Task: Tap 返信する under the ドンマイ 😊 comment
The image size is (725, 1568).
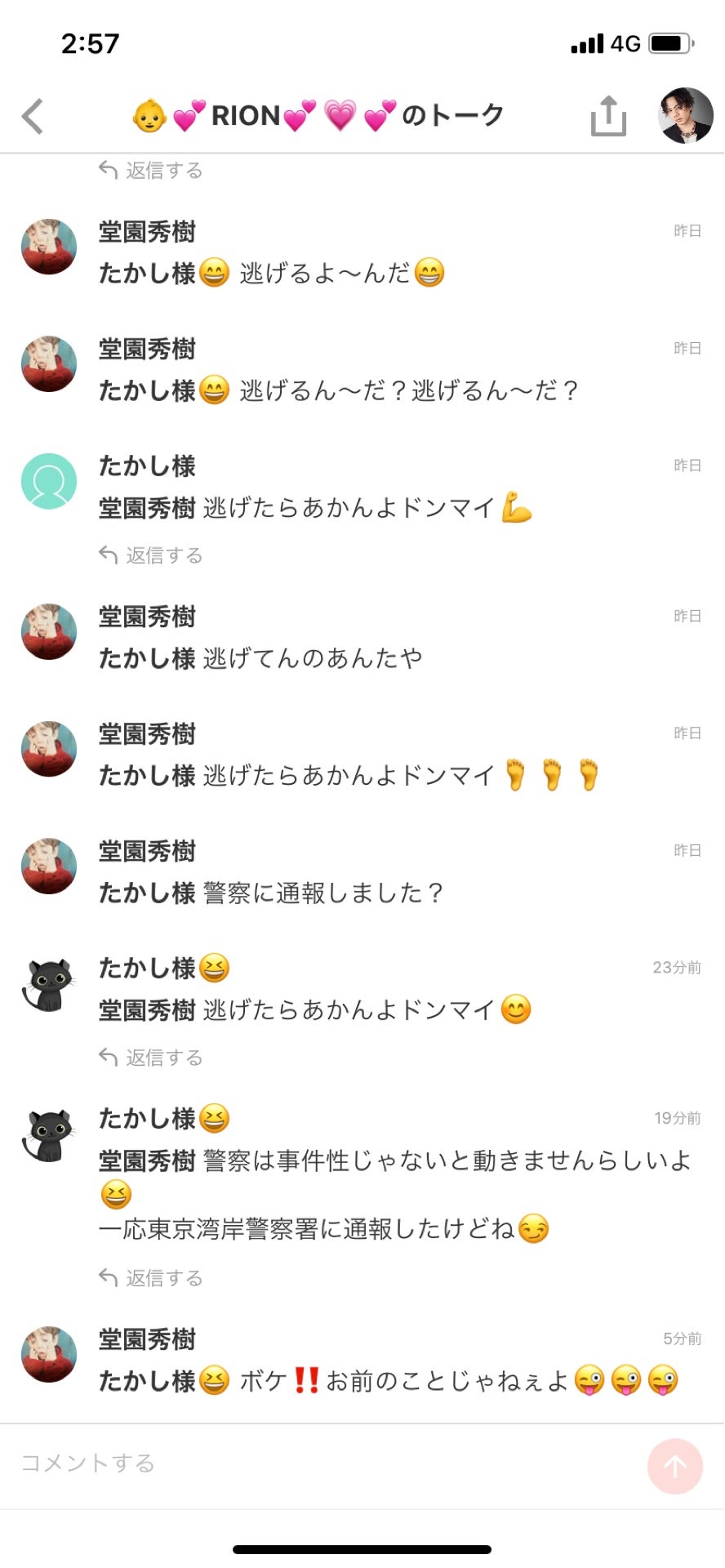Action: pos(163,1056)
